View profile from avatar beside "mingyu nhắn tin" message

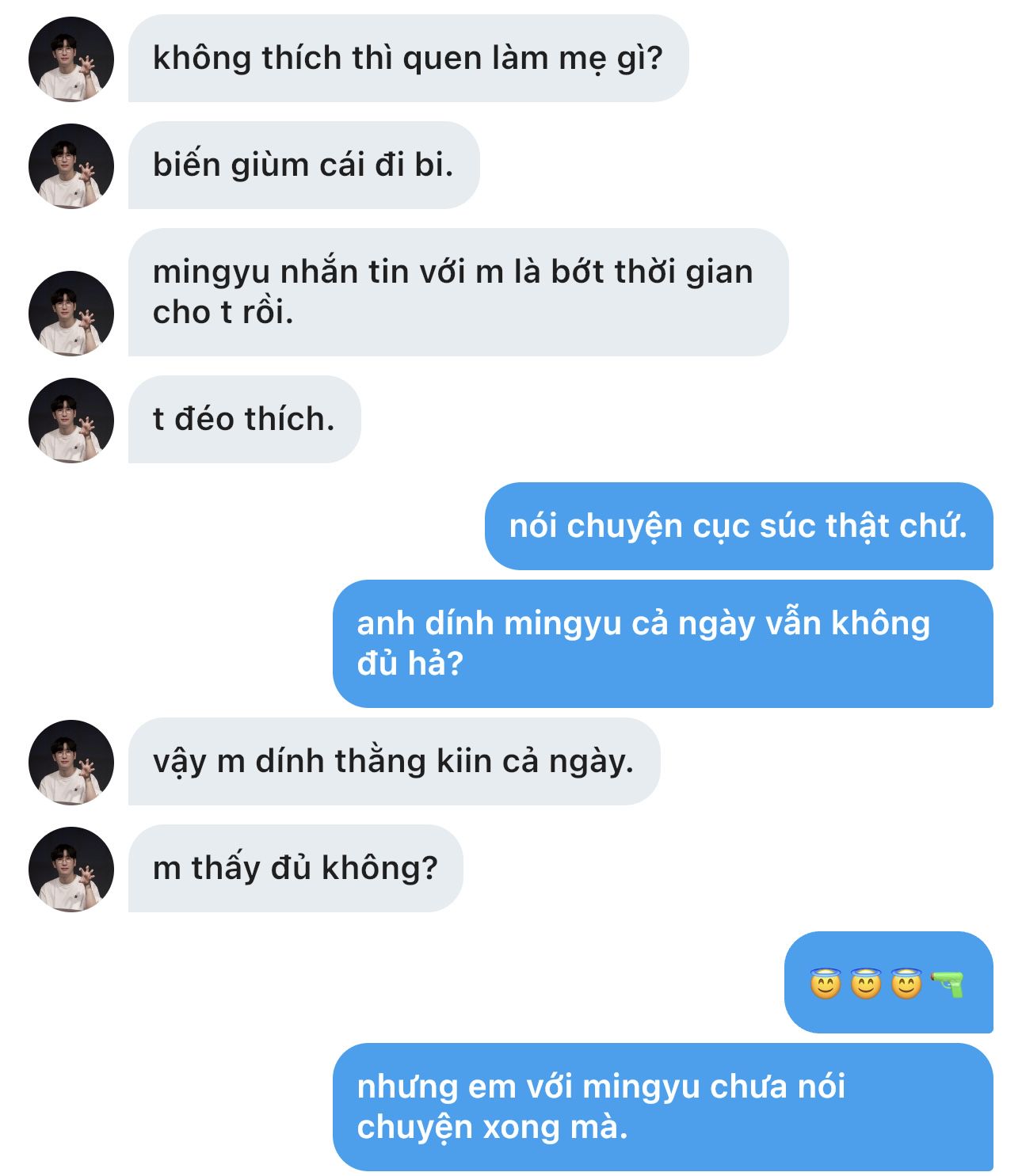tap(71, 314)
